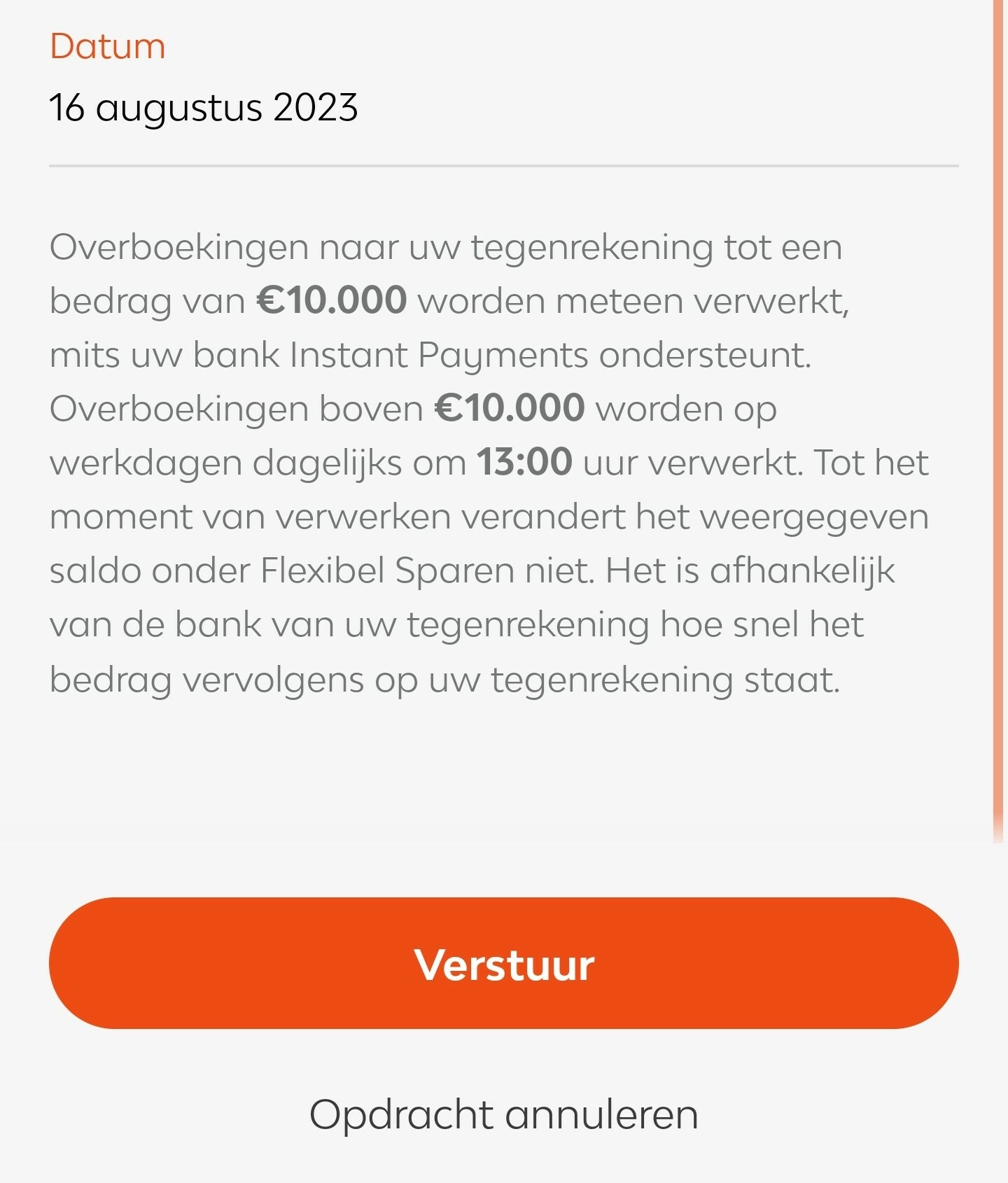Click the Datum field label
The height and width of the screenshot is (1183, 1008).
[107, 44]
